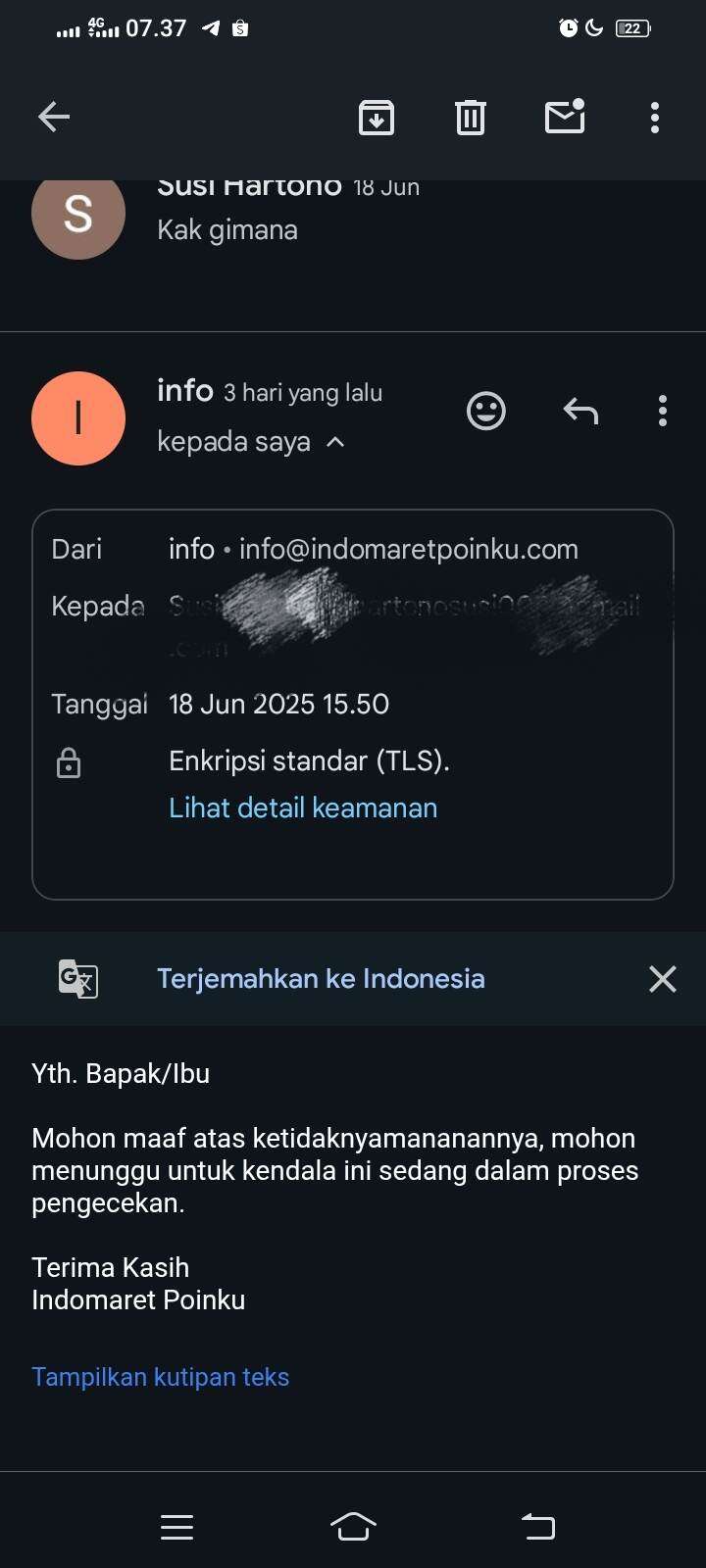
Task: Select 'Terjemahkan ke Indonesia'
Action: pos(321,978)
